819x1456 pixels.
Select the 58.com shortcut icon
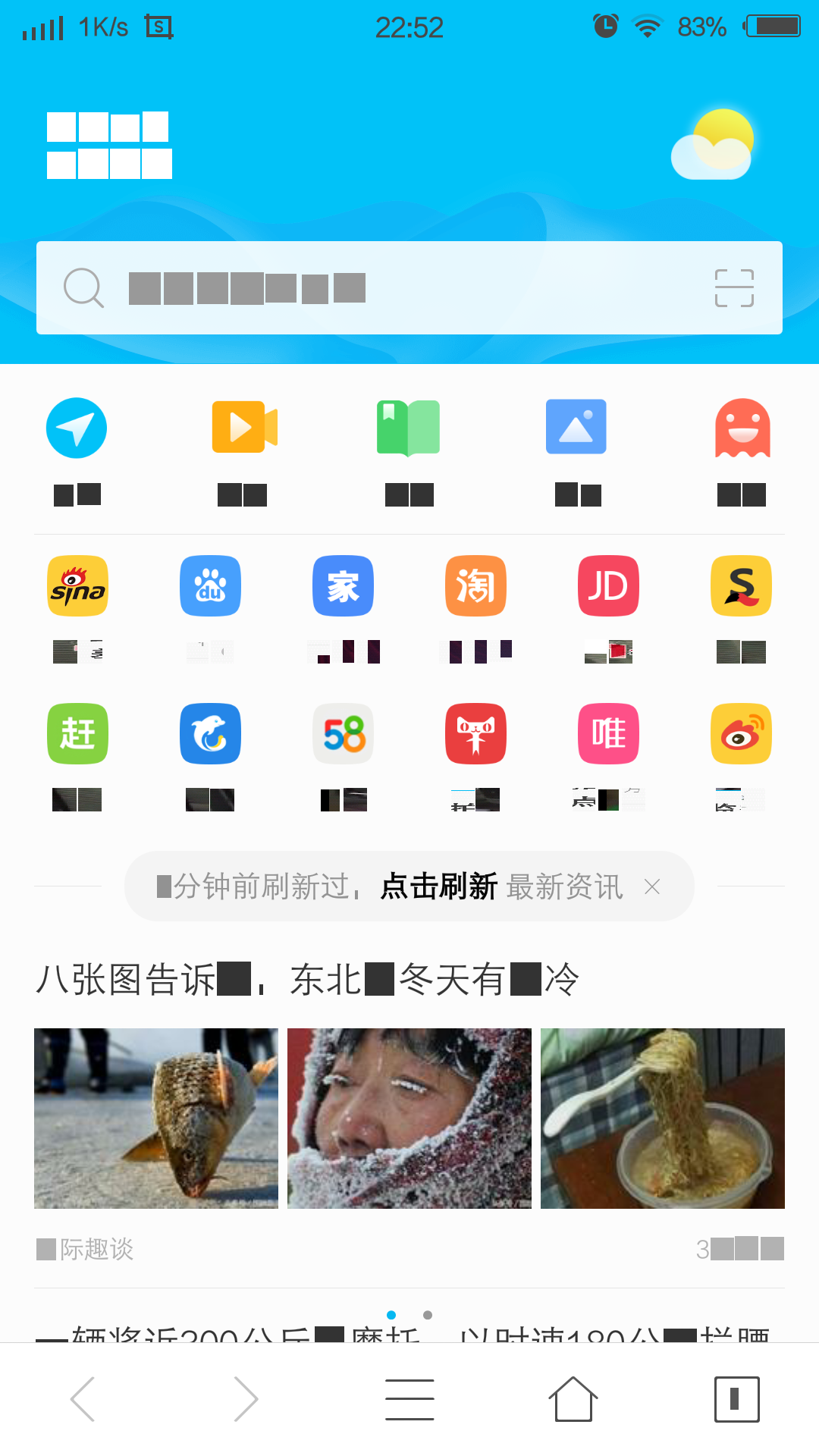click(342, 733)
